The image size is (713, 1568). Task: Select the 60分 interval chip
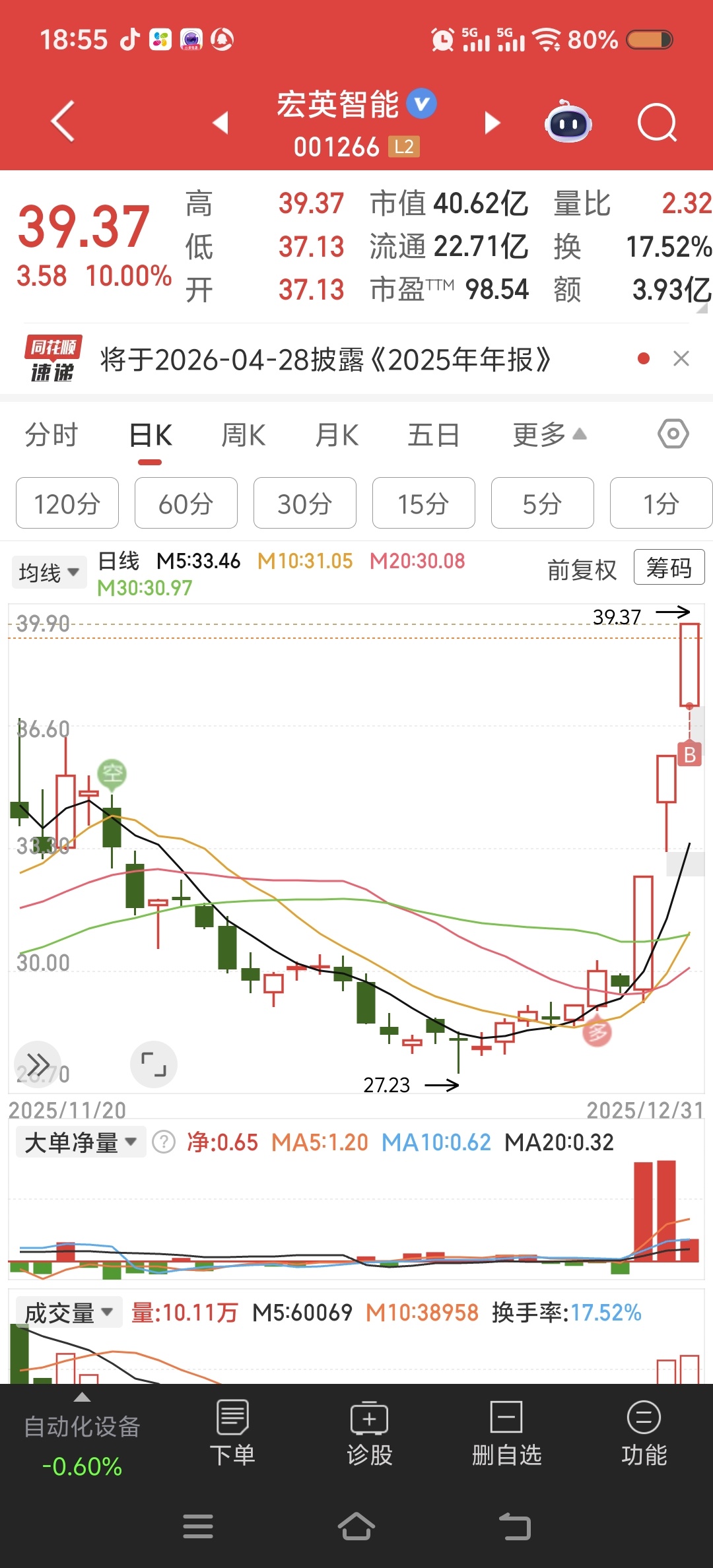pos(186,504)
